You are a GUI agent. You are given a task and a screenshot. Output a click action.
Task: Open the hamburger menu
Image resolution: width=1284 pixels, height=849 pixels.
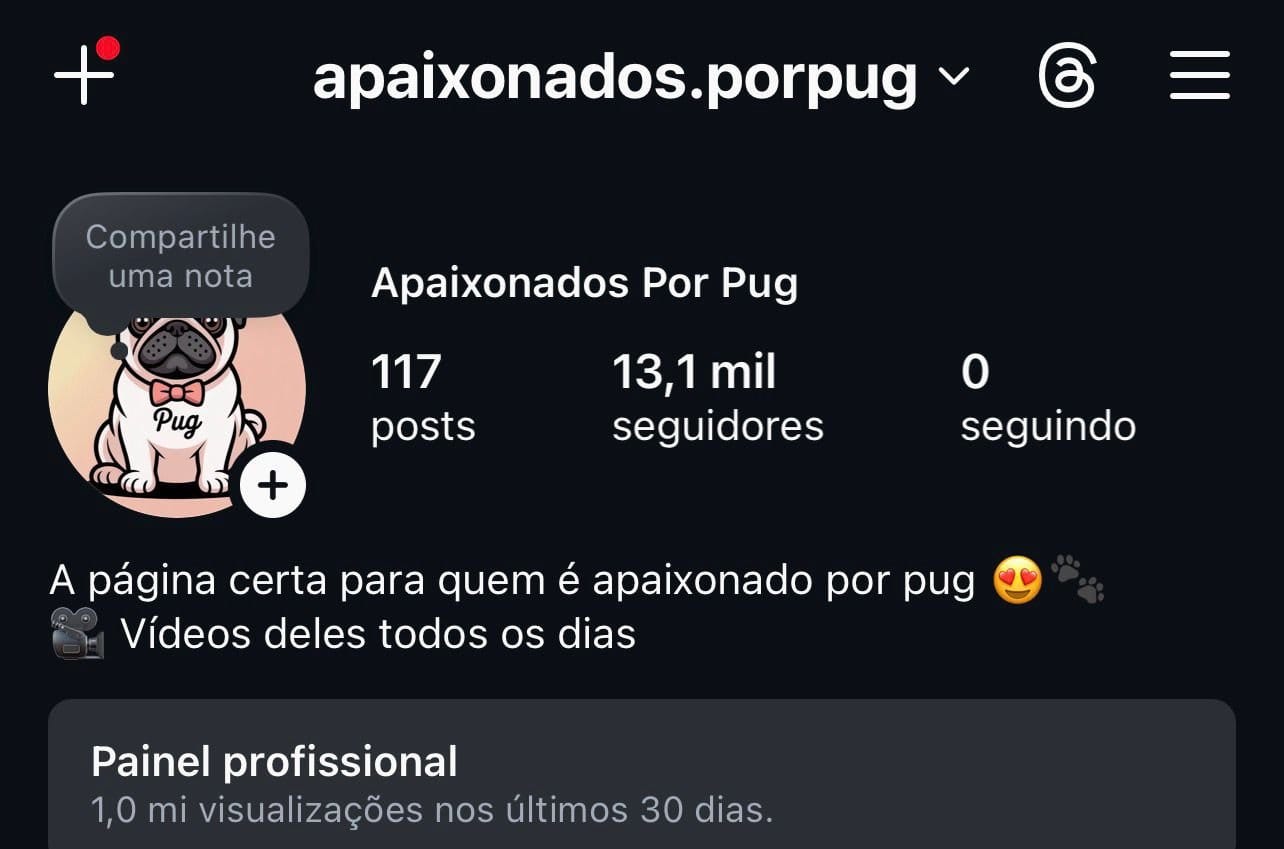[1199, 77]
